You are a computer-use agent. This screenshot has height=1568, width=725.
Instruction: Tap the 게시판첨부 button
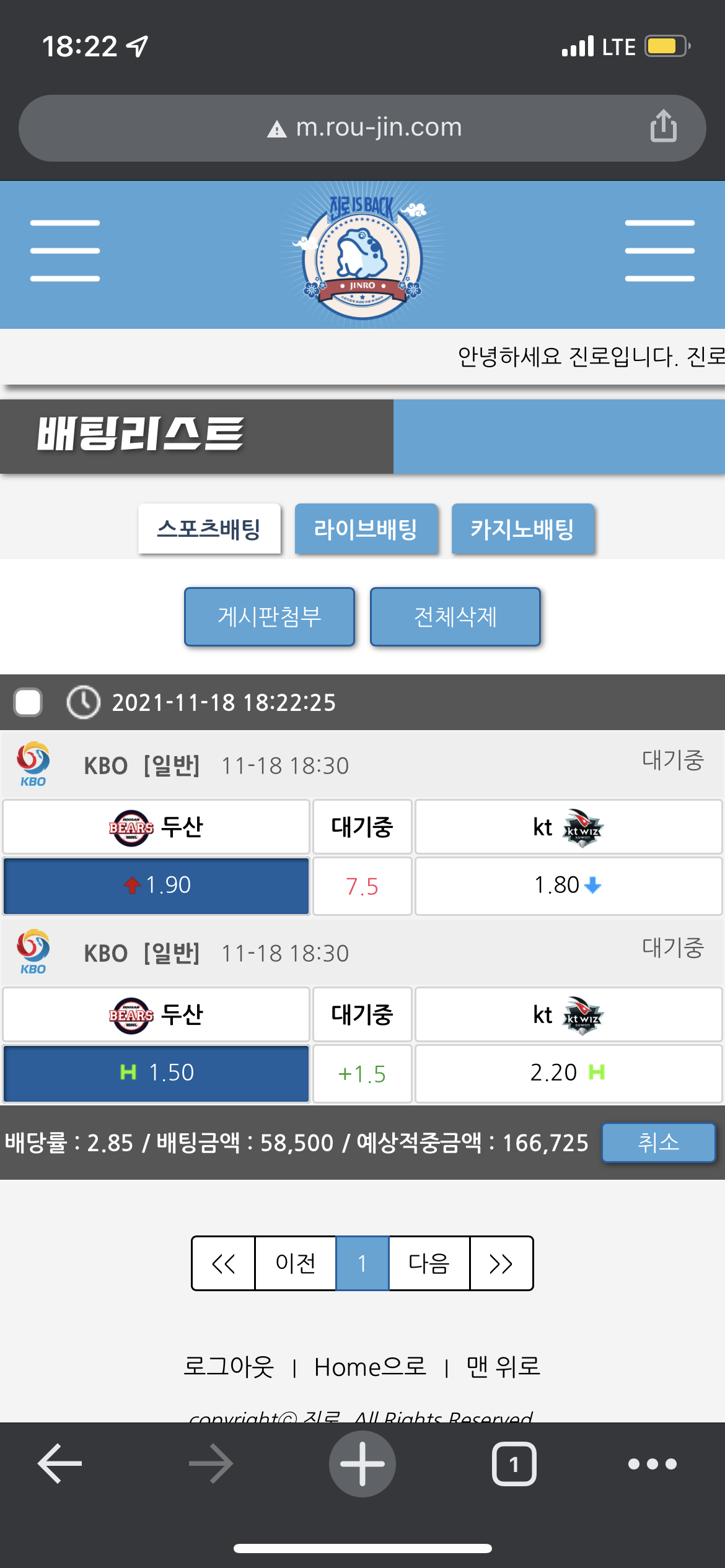(269, 617)
